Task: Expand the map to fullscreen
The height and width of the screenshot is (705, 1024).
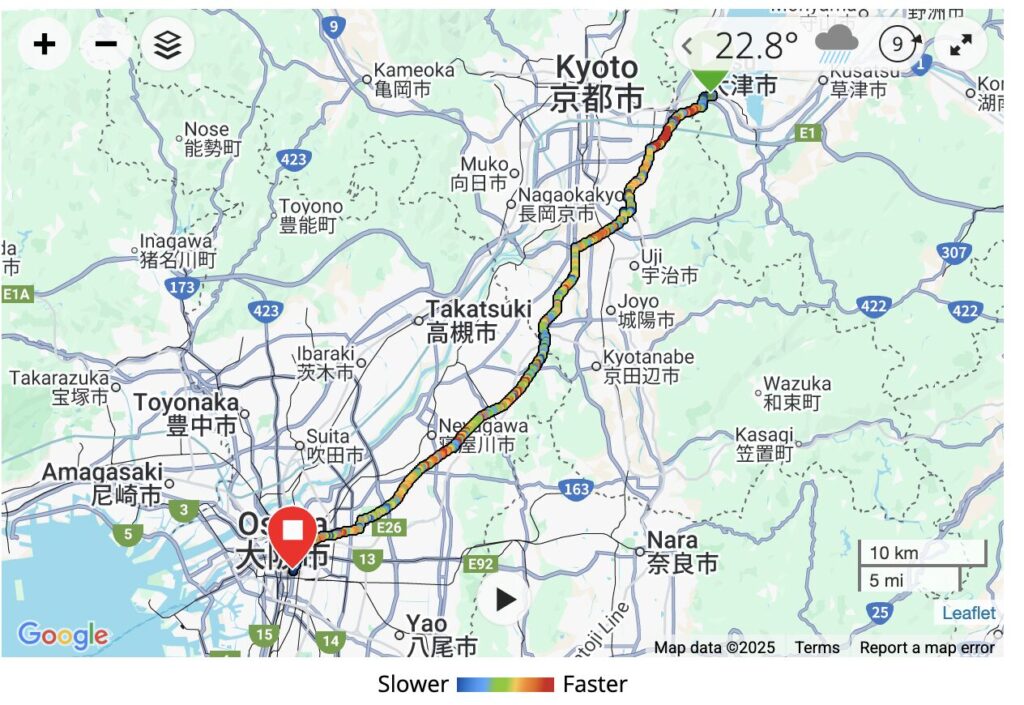Action: click(960, 45)
